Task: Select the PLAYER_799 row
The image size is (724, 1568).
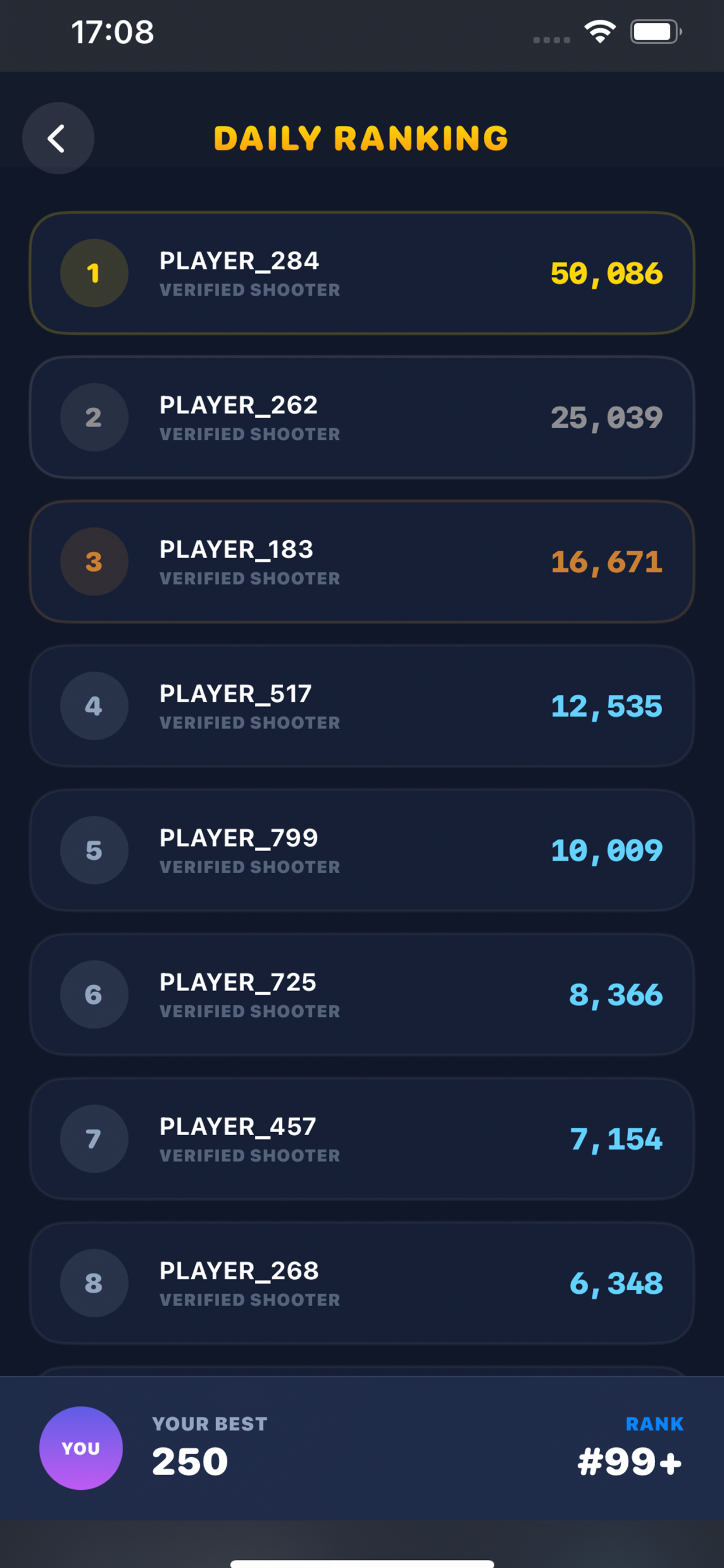Action: point(362,850)
